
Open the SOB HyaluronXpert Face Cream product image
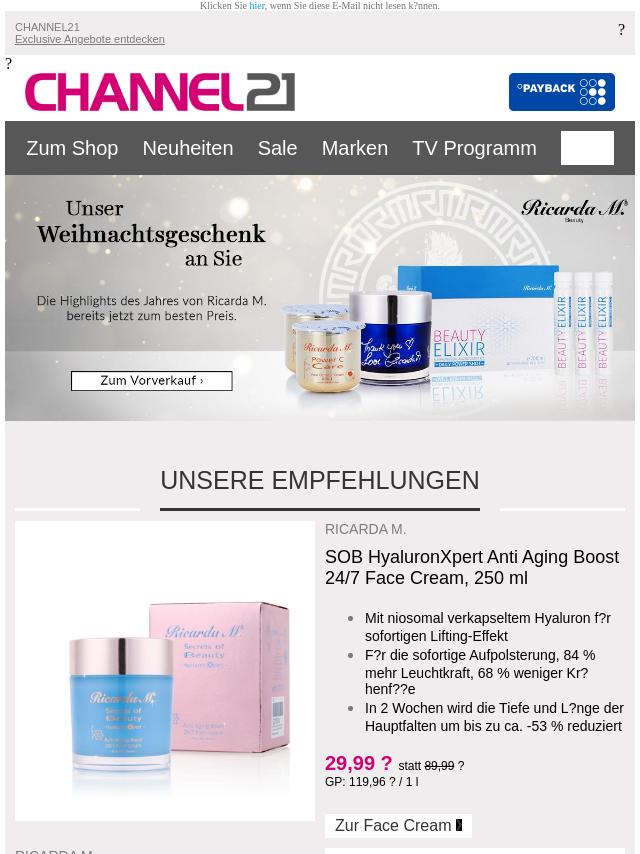coord(165,670)
